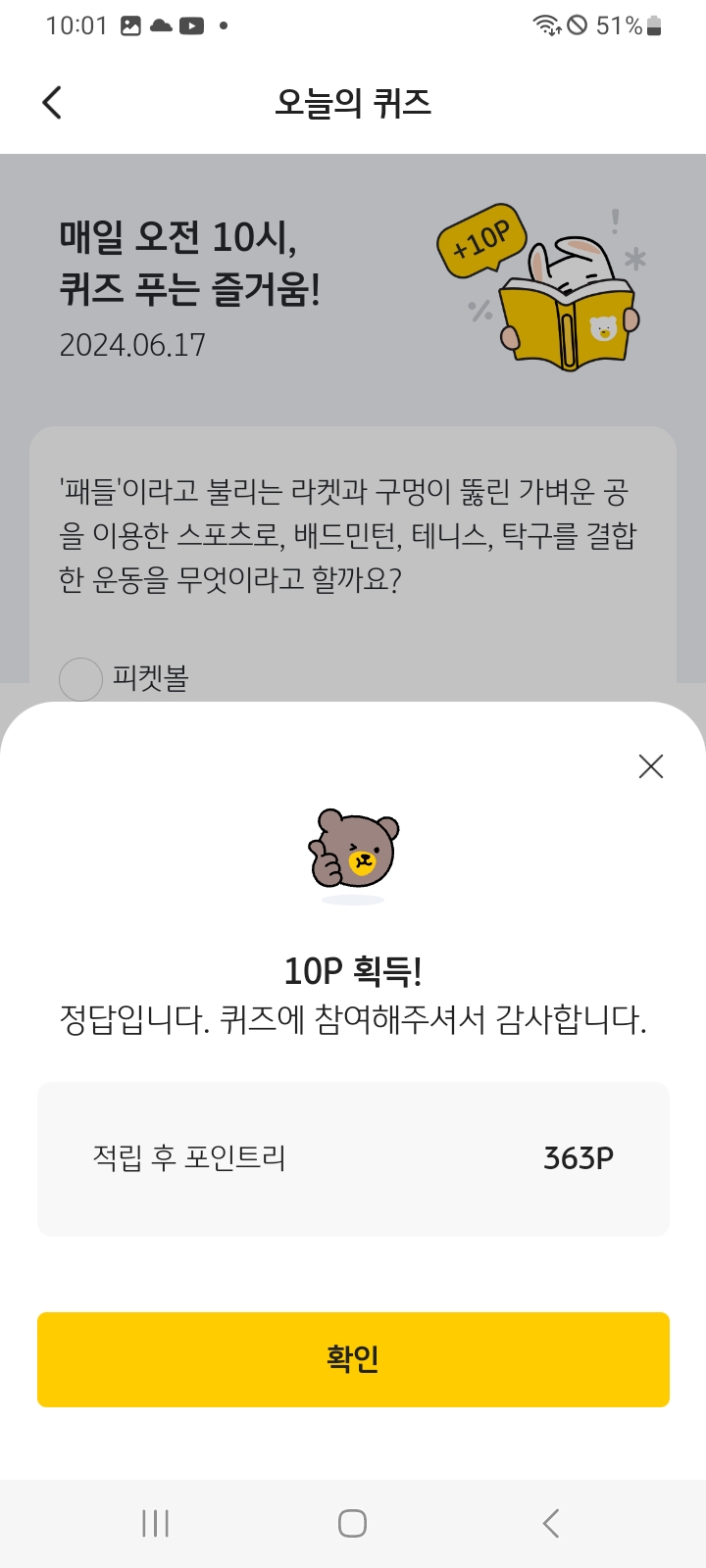The image size is (706, 1568).
Task: Tap the system home button
Action: [352, 1523]
